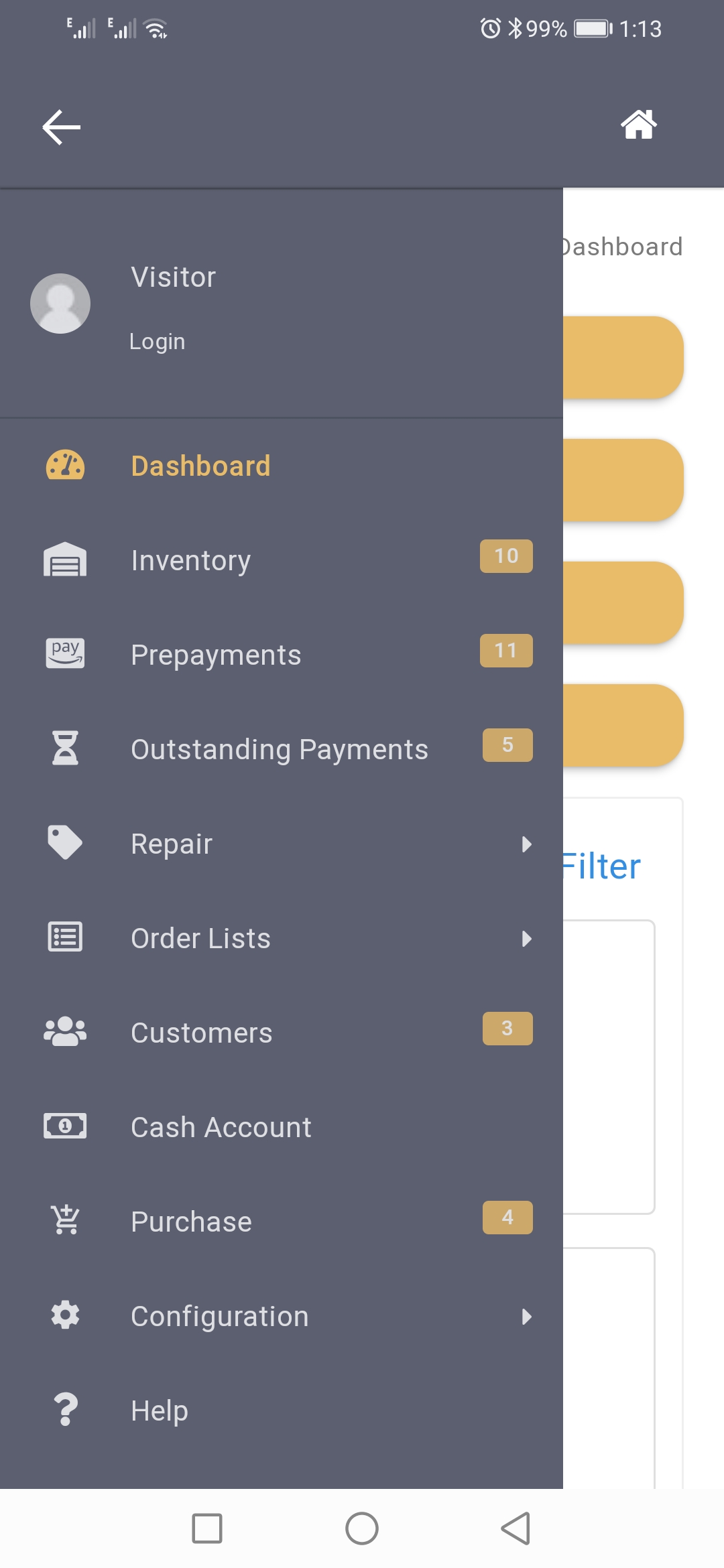This screenshot has height=1568, width=724.
Task: Tap the system home button
Action: point(362,1528)
